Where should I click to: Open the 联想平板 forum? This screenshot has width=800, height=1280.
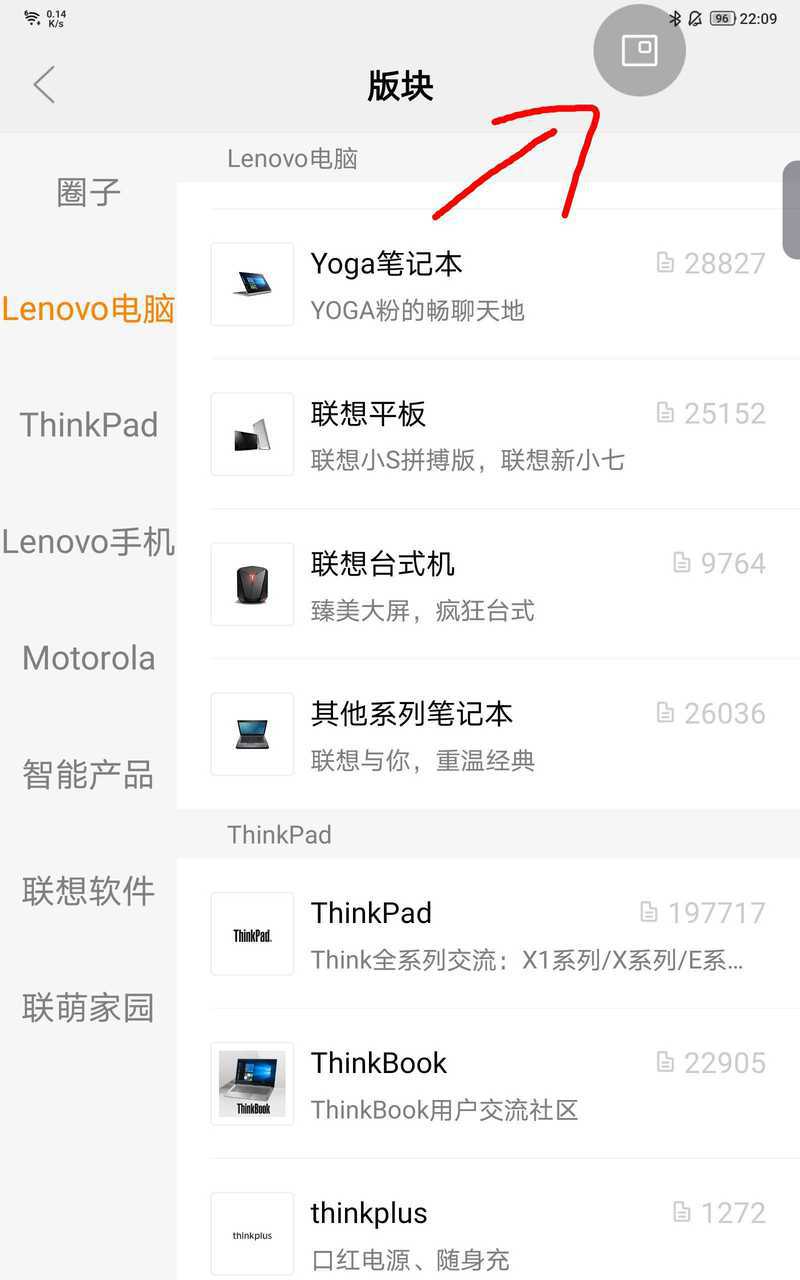(x=488, y=434)
